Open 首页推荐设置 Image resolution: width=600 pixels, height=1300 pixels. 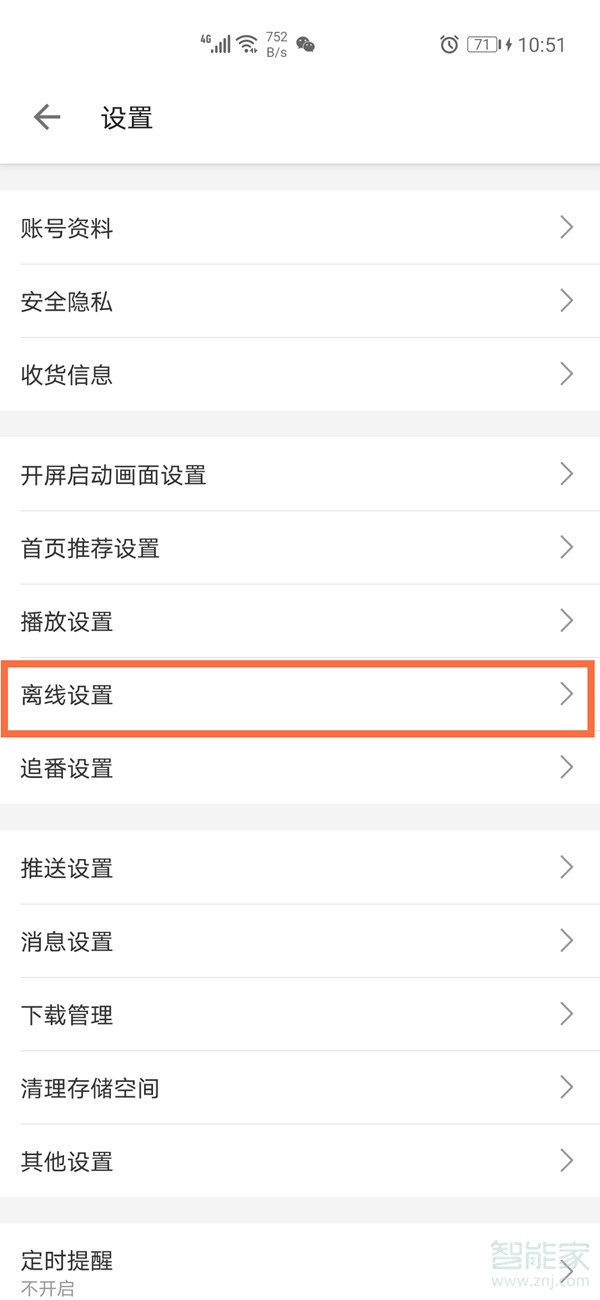coord(300,548)
